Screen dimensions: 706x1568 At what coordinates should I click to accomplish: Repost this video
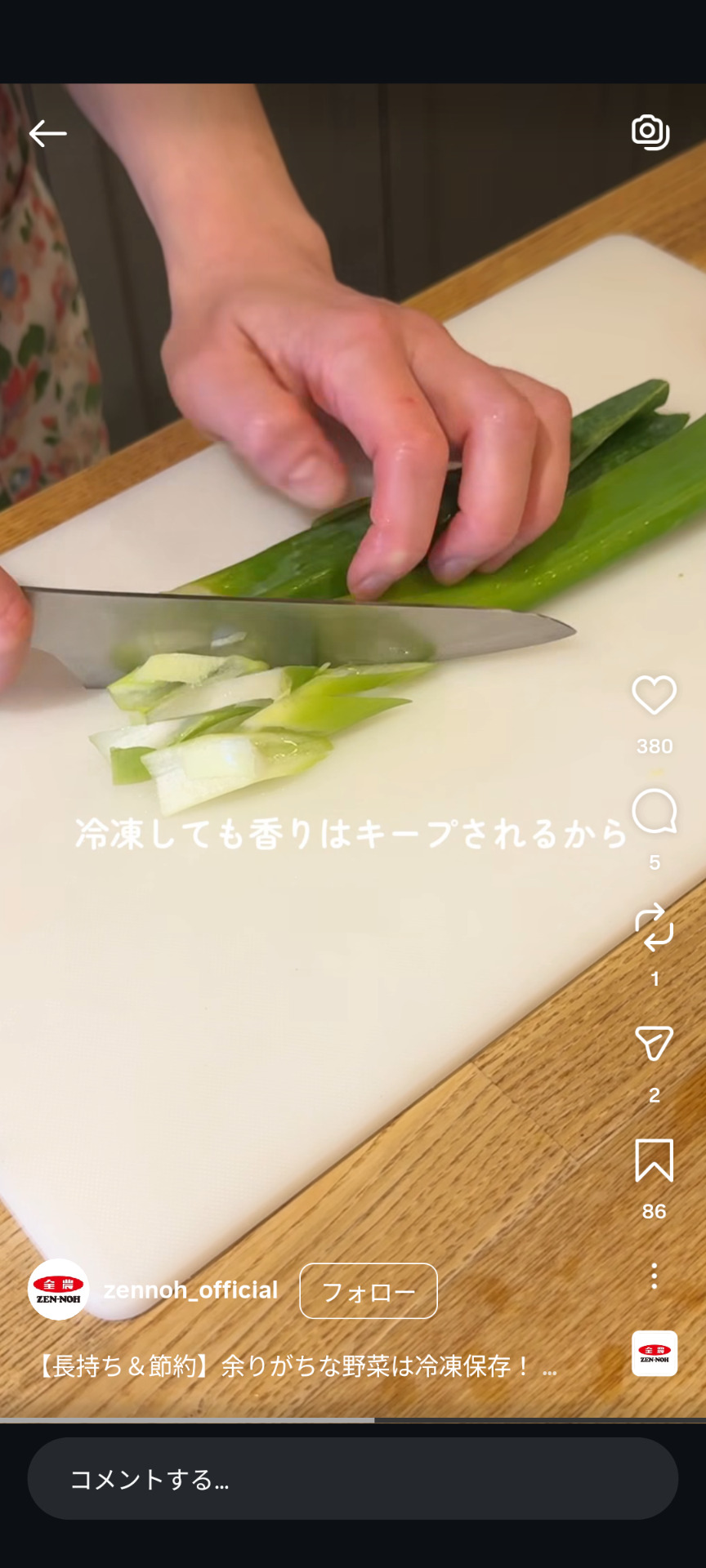click(654, 928)
